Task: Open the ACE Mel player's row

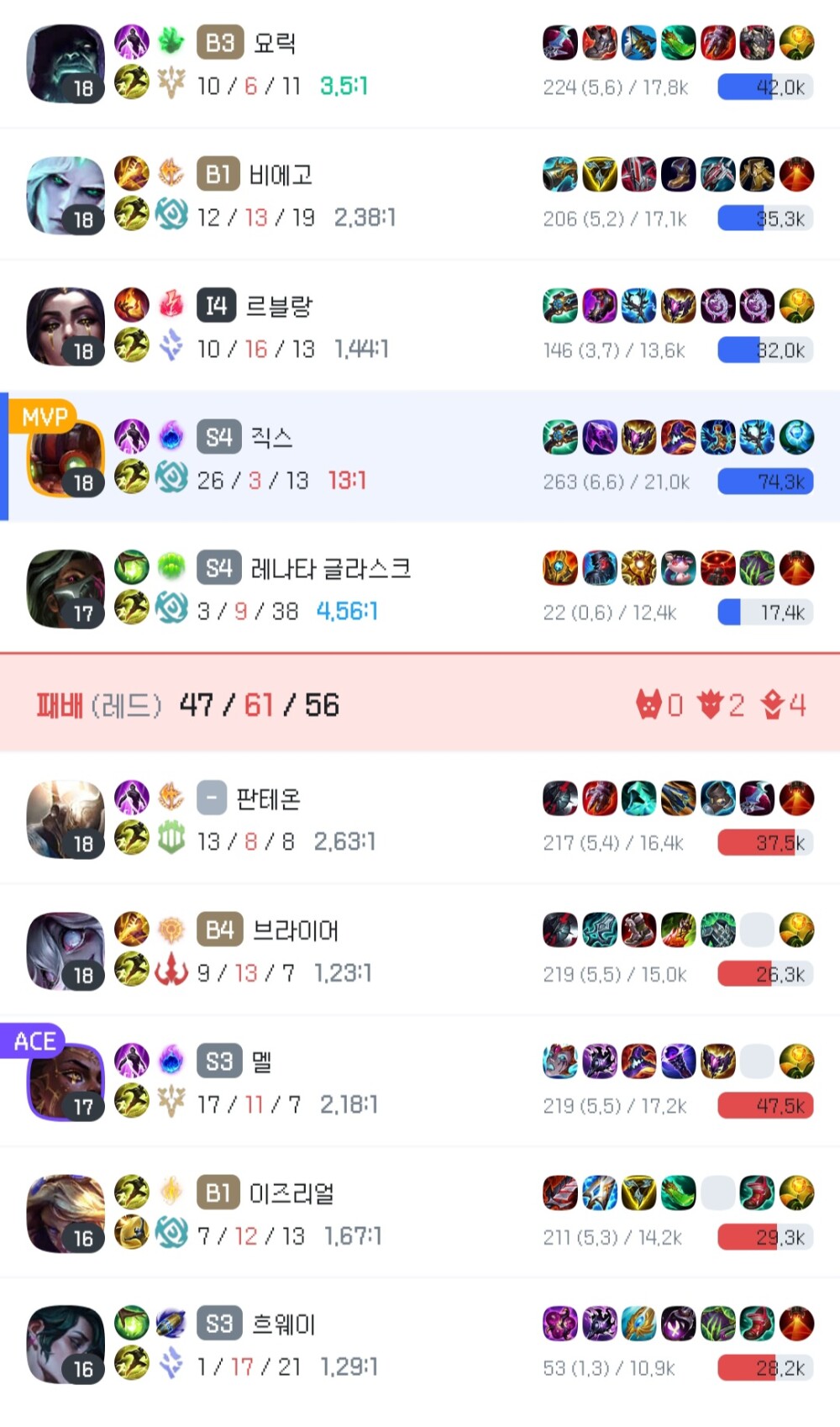Action: [x=420, y=1082]
